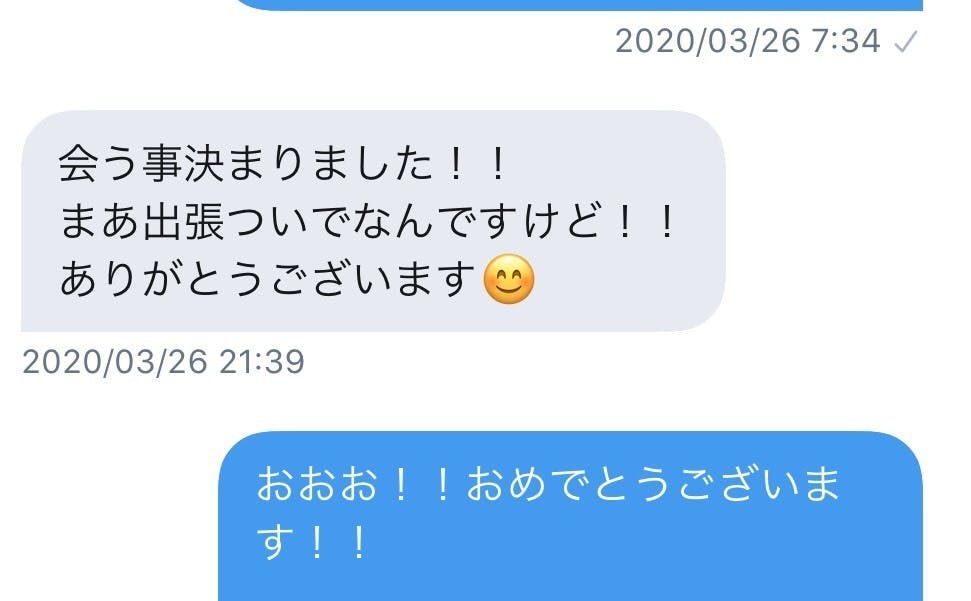Tap the received message starting with 会う事決まりました

(x=372, y=222)
